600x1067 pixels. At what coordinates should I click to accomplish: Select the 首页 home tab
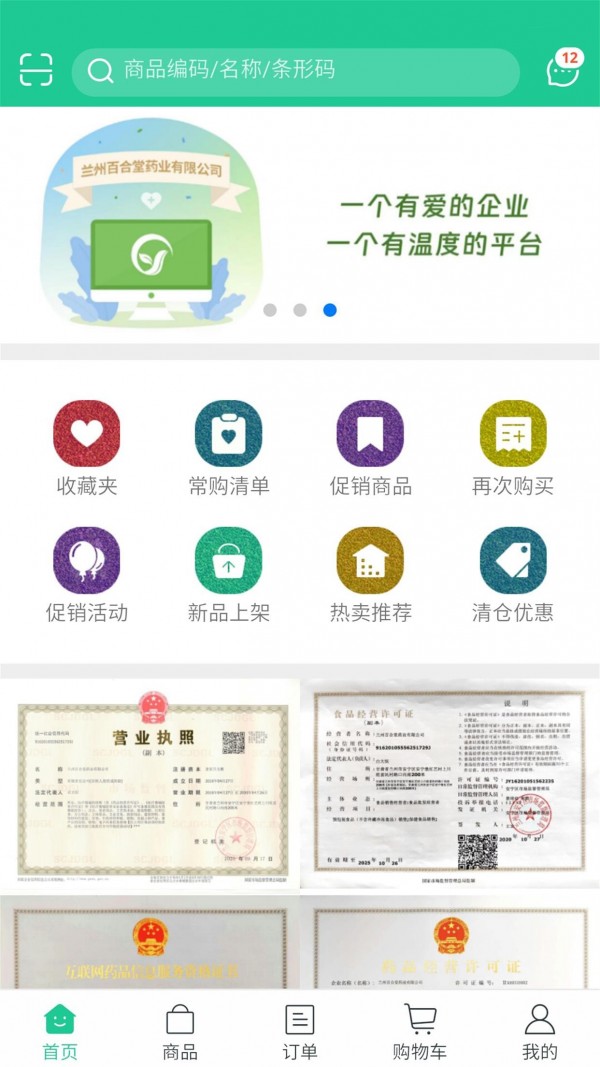click(60, 1031)
